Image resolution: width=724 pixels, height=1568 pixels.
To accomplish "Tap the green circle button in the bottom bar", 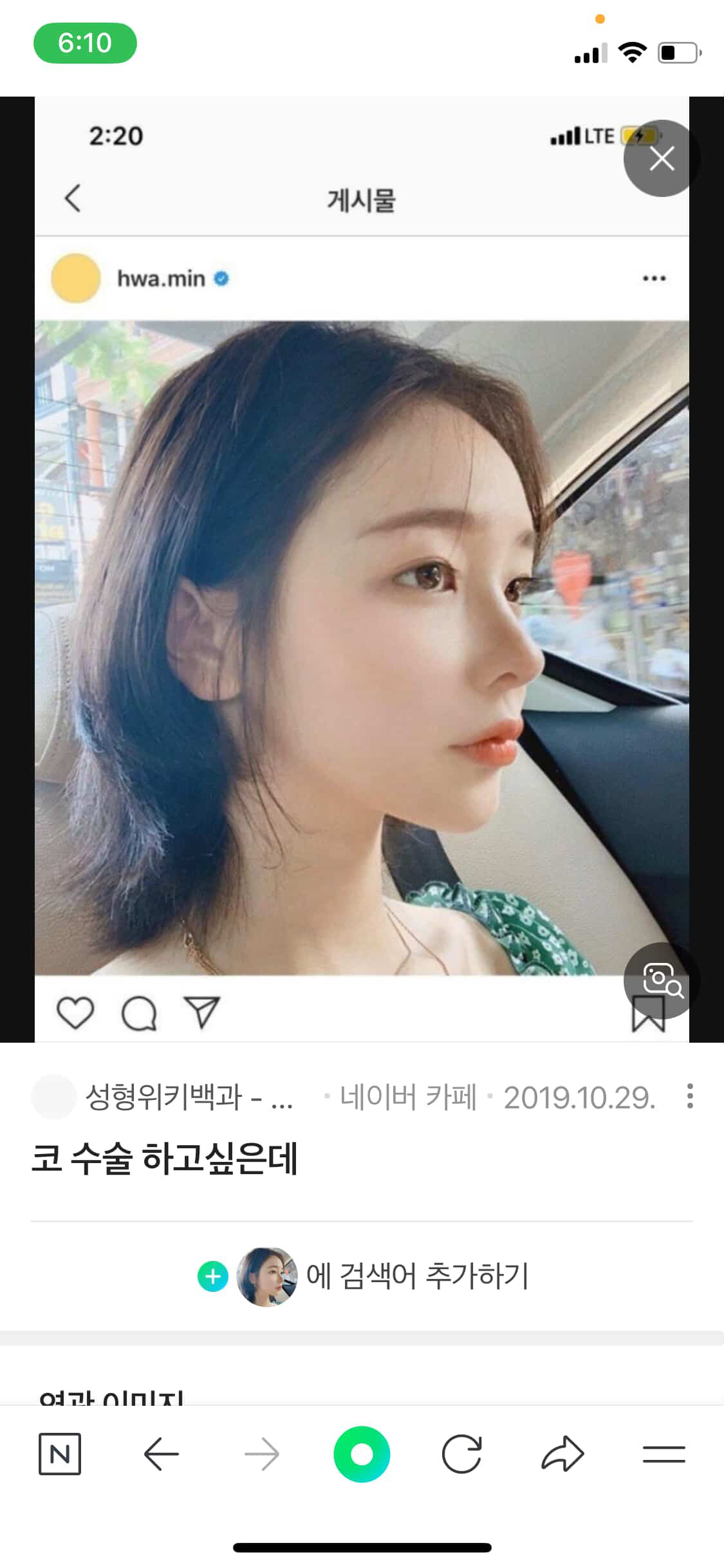I will (x=362, y=1454).
